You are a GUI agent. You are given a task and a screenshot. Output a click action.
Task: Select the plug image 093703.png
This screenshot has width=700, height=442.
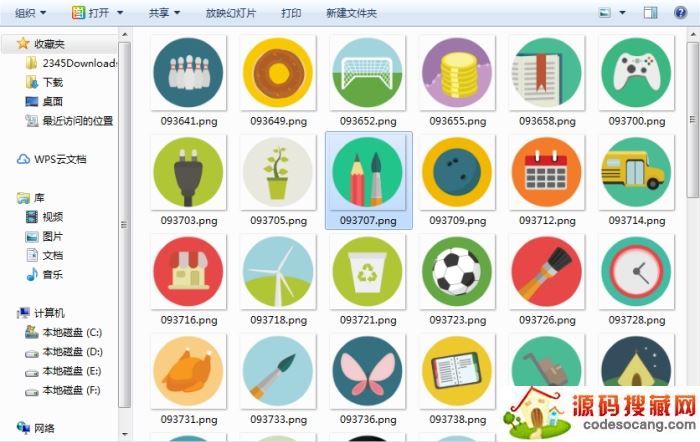coord(188,173)
